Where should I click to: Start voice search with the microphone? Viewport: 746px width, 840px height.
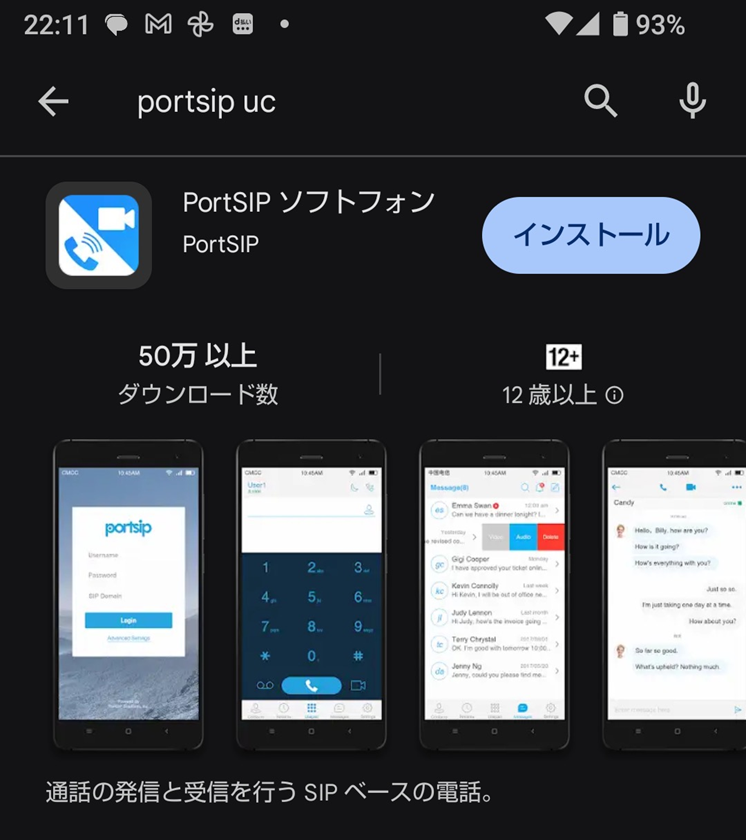[692, 101]
